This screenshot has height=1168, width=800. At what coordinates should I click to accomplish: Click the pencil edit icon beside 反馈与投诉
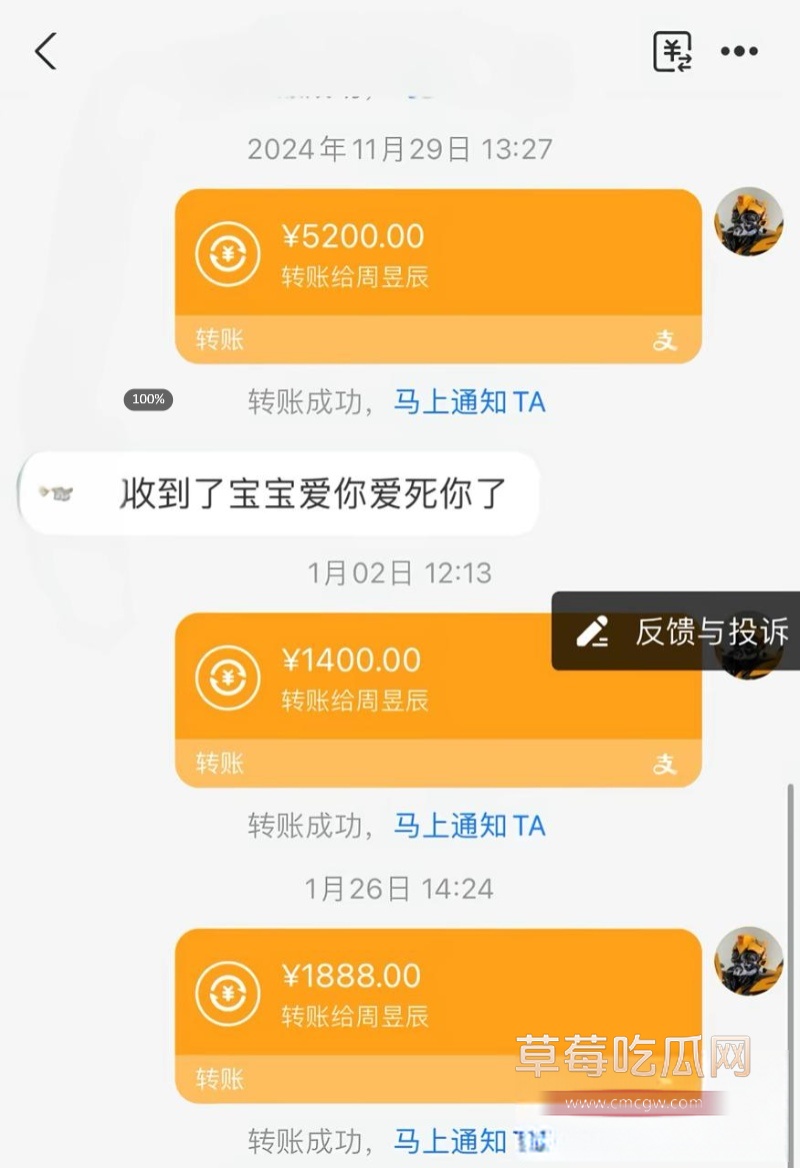[x=592, y=631]
